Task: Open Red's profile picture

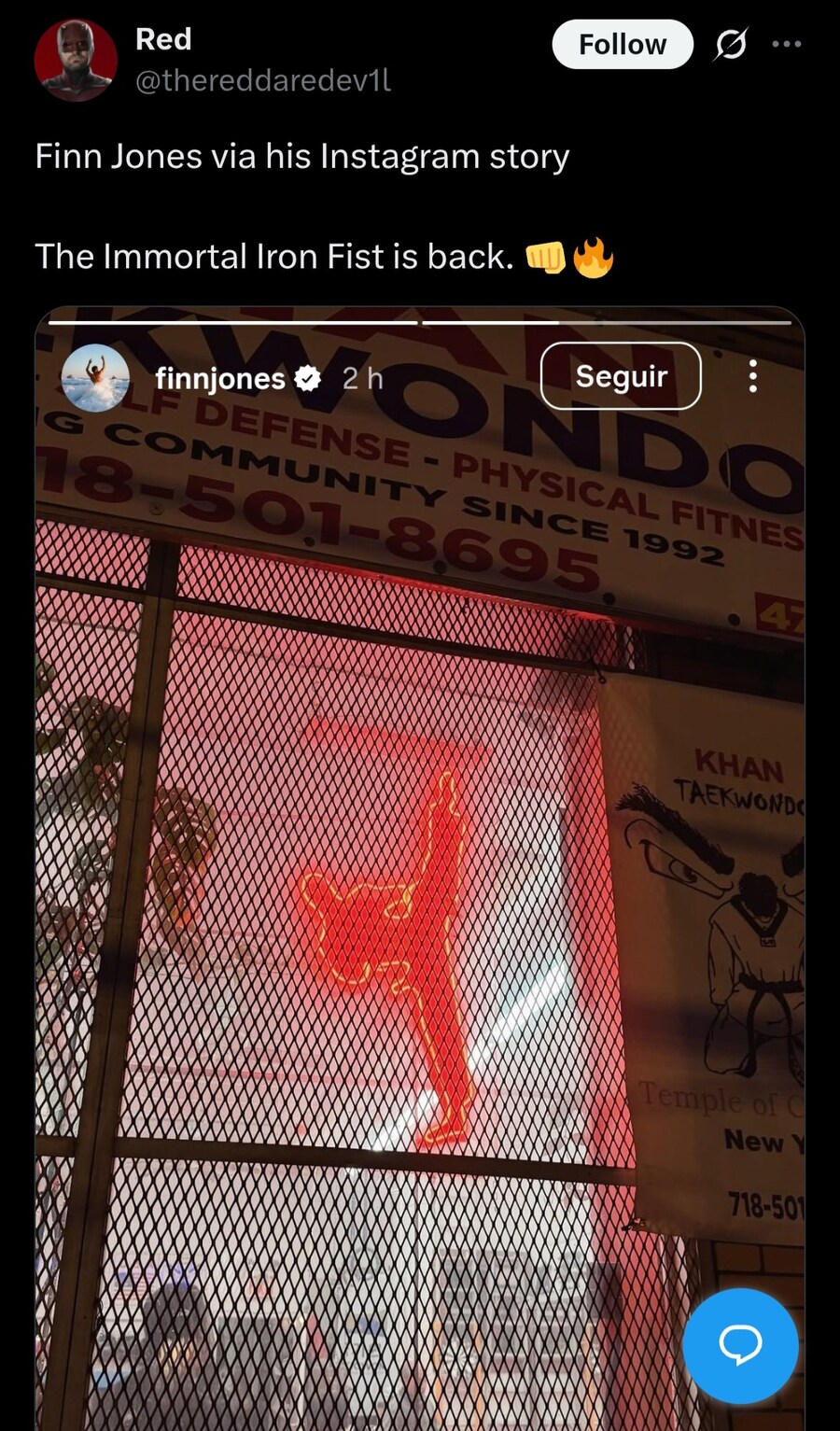Action: [76, 60]
